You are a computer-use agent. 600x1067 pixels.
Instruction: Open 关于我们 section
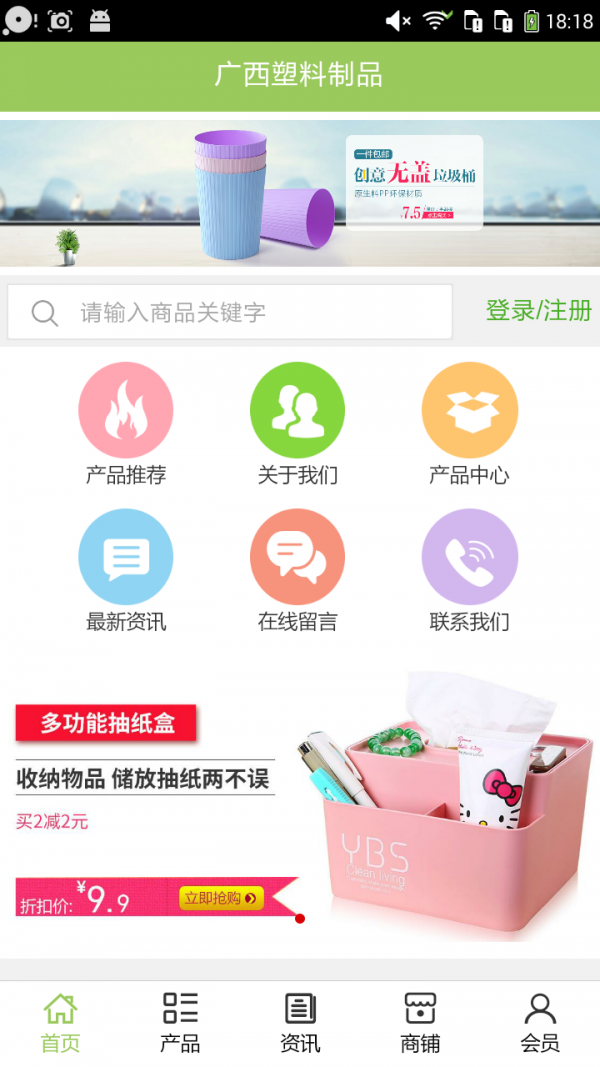(297, 411)
